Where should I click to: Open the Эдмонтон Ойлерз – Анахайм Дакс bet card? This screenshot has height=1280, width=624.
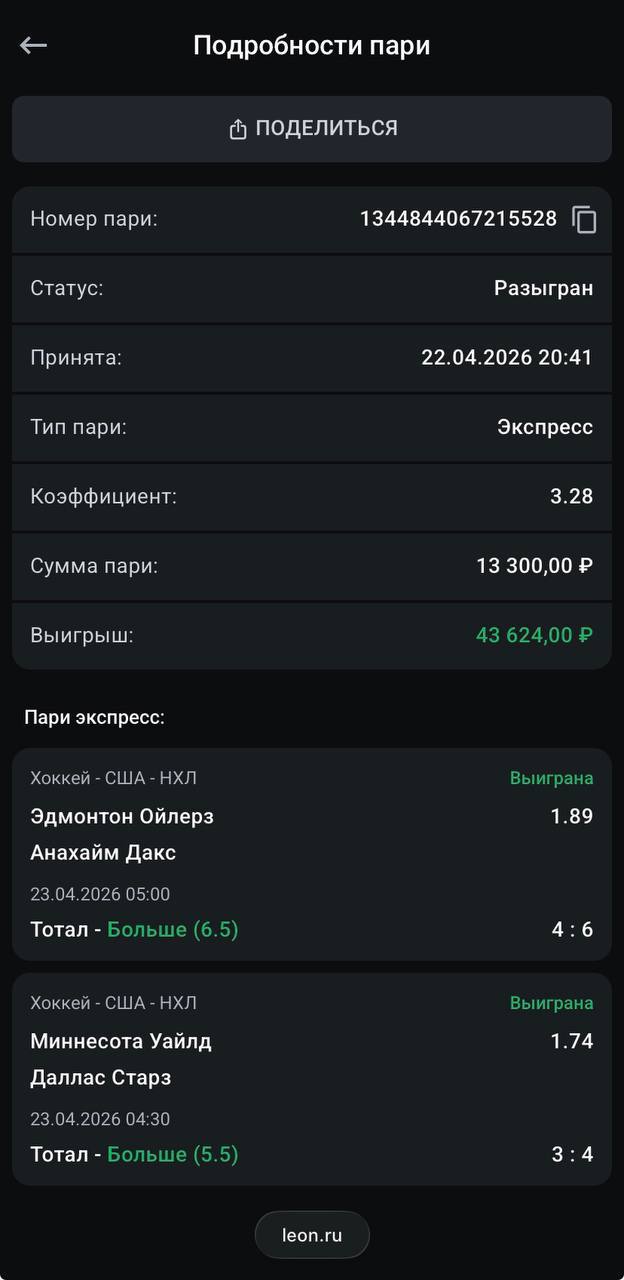pyautogui.click(x=312, y=854)
